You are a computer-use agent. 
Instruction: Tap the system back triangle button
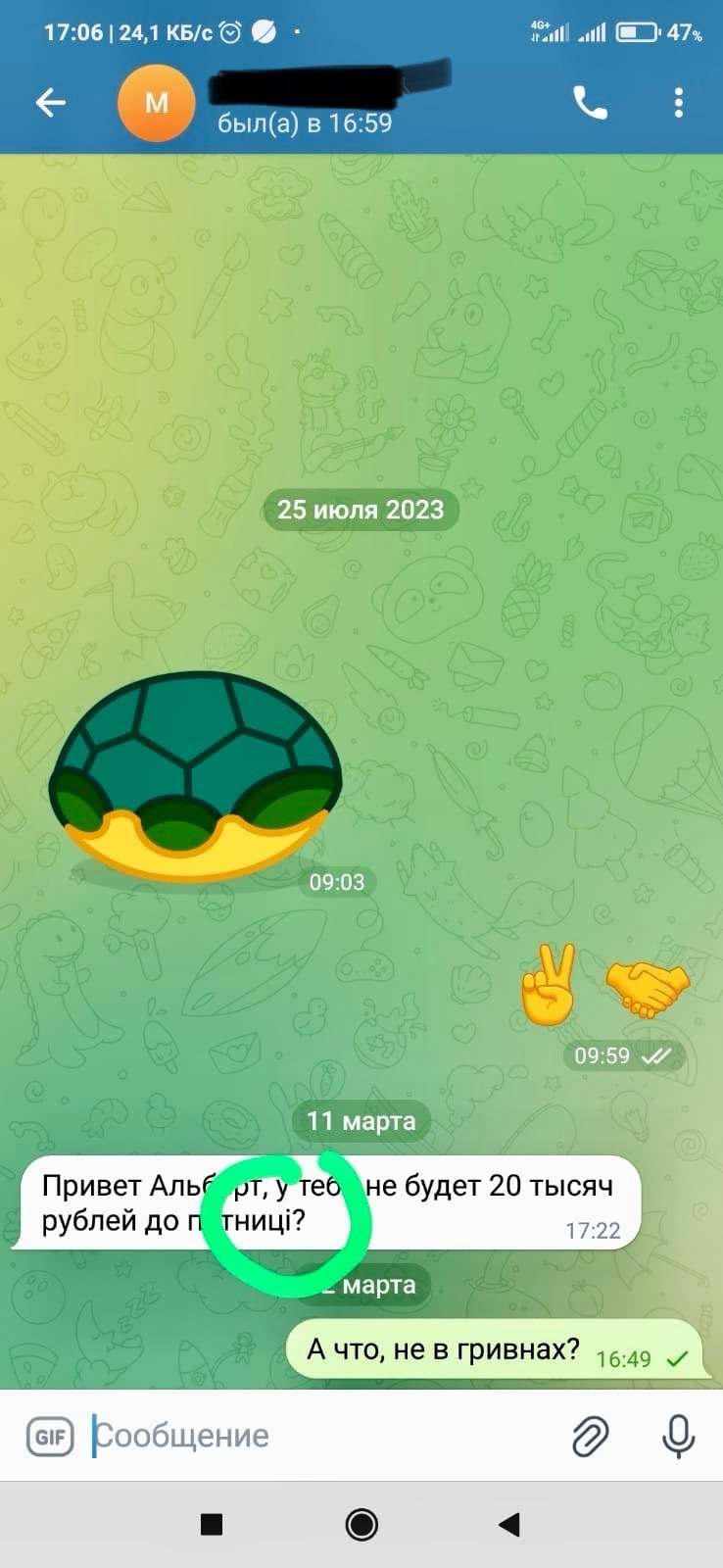coord(508,1524)
